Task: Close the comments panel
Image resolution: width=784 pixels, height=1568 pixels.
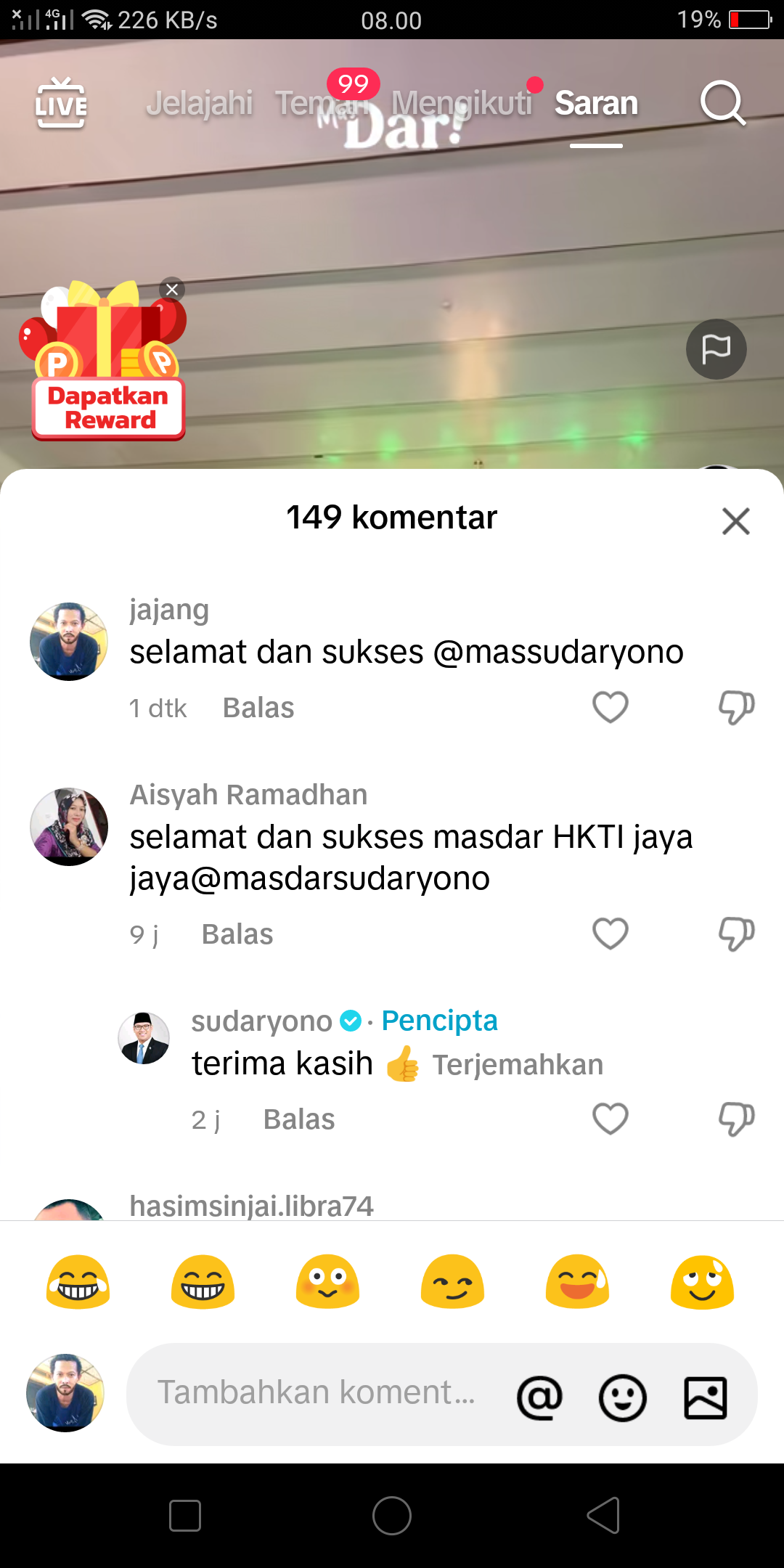Action: 735,520
